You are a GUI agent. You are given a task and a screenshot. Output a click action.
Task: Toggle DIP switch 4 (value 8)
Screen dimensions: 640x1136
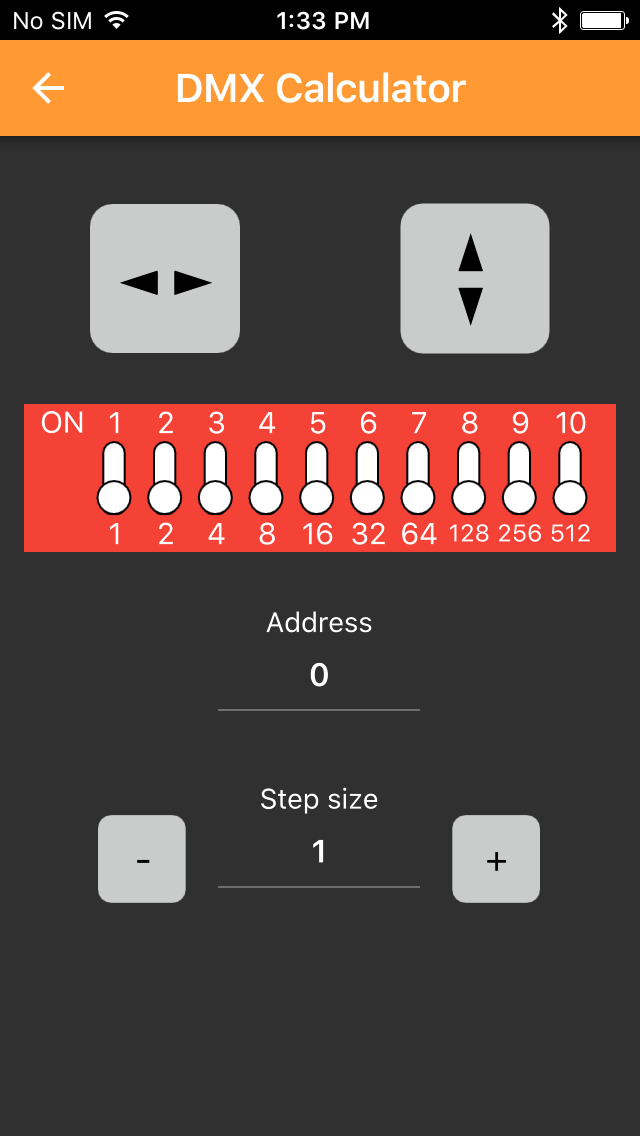tap(267, 478)
